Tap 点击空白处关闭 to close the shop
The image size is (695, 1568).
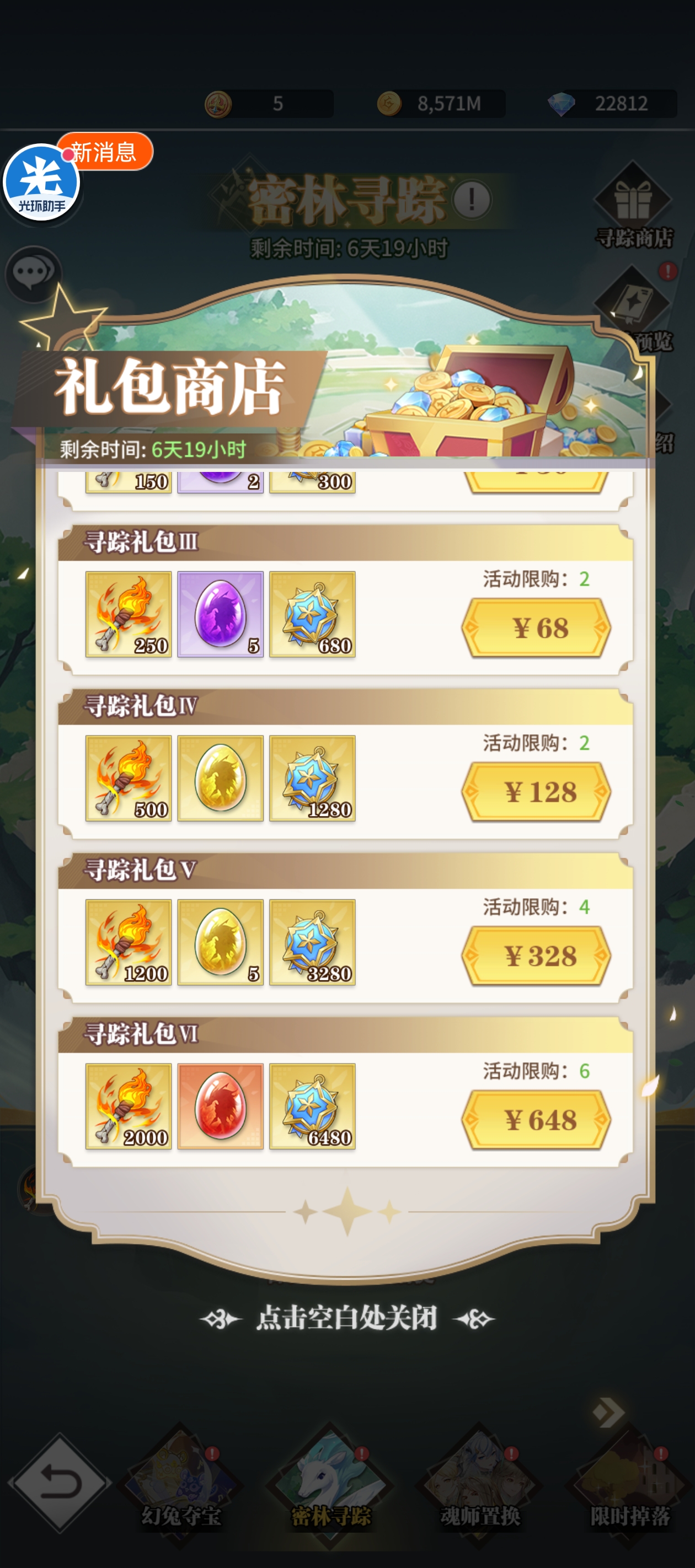click(347, 1318)
